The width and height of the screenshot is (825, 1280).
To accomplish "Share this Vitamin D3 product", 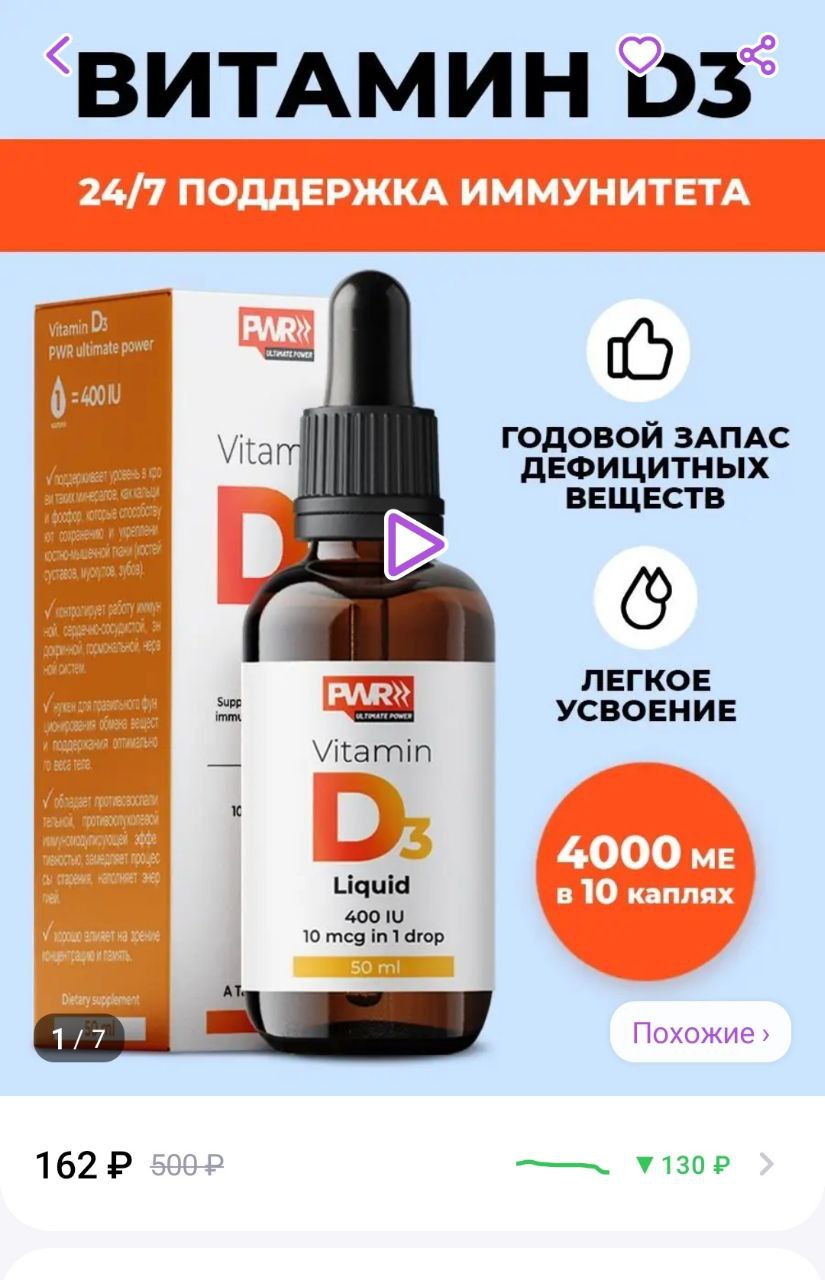I will (x=758, y=55).
